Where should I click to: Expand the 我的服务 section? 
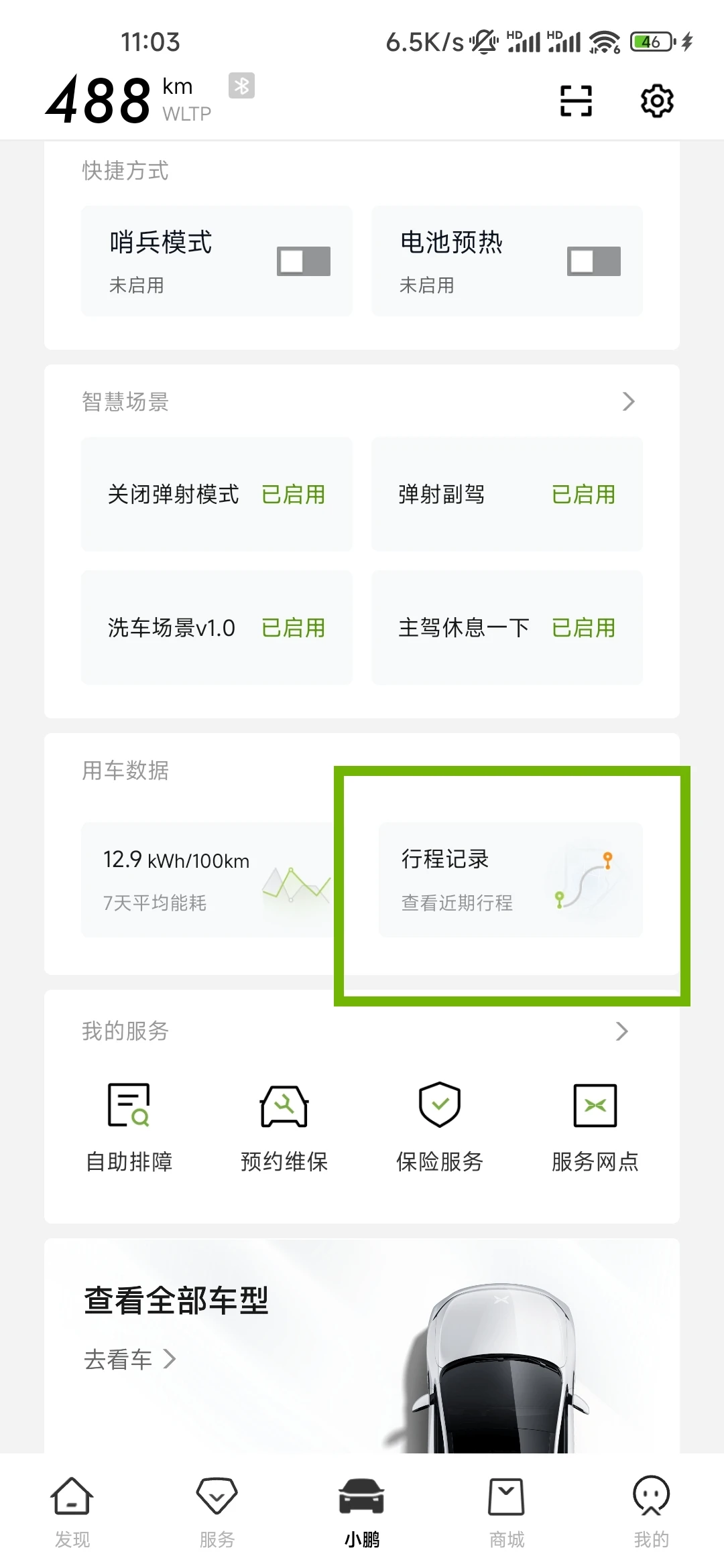(621, 1031)
